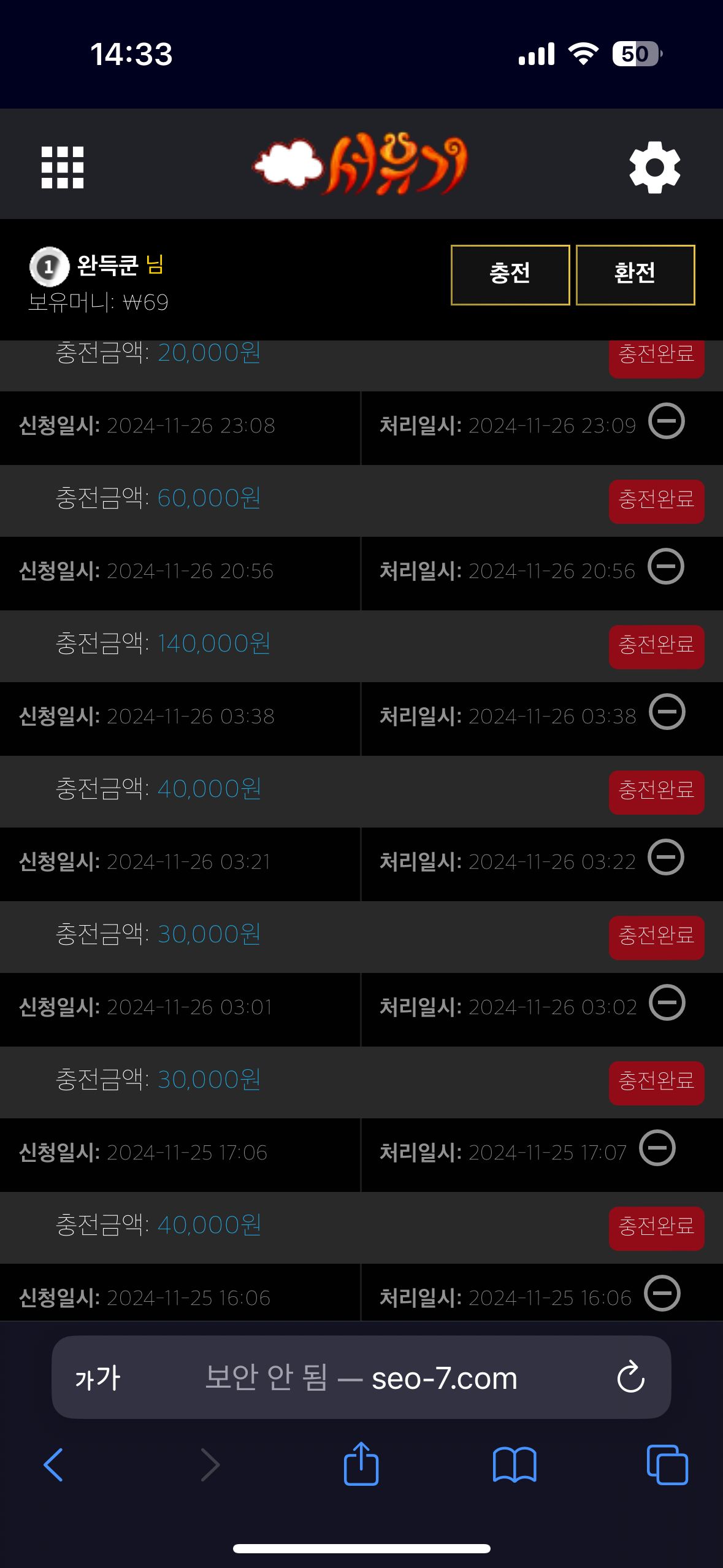
Task: Tap the 환전 withdraw button
Action: [x=635, y=275]
